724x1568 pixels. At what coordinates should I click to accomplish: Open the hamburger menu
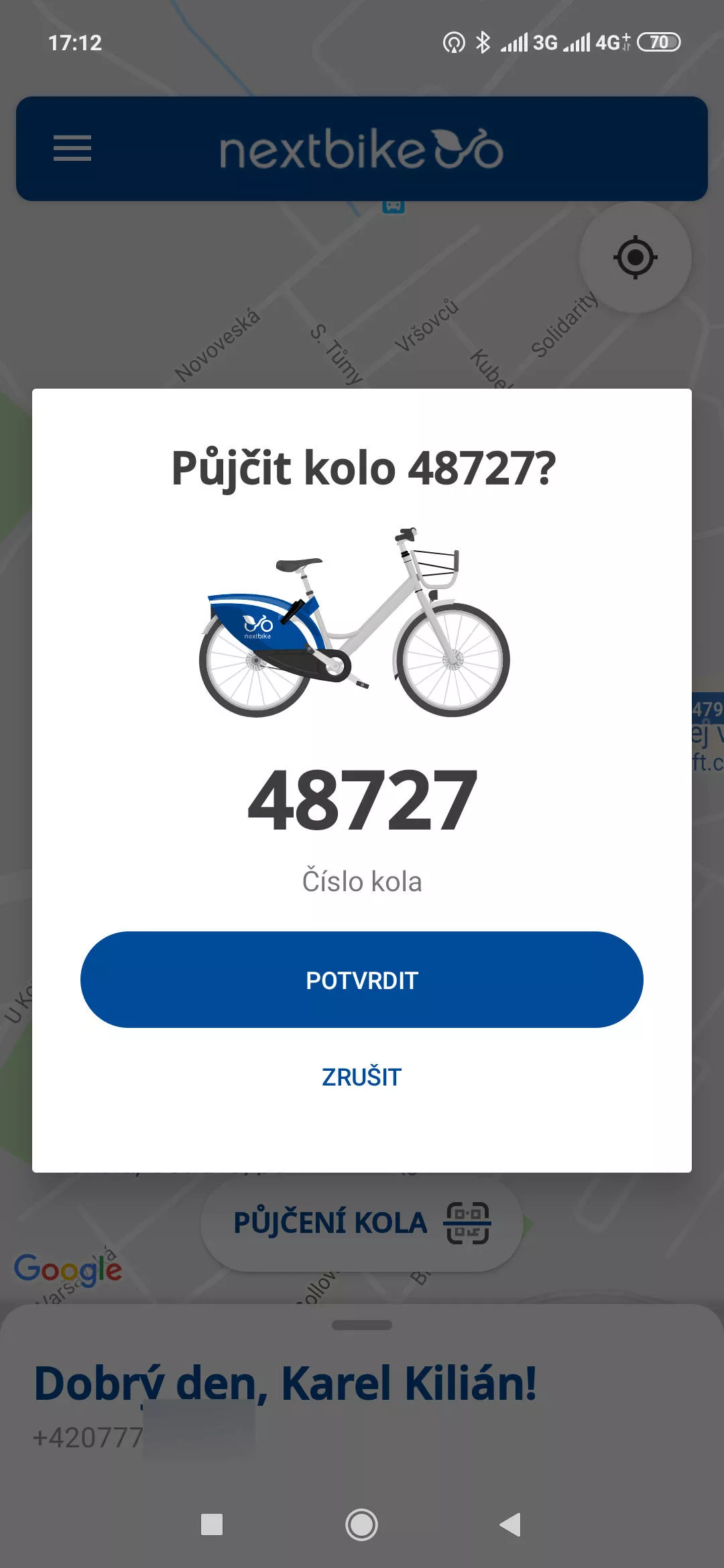(72, 148)
